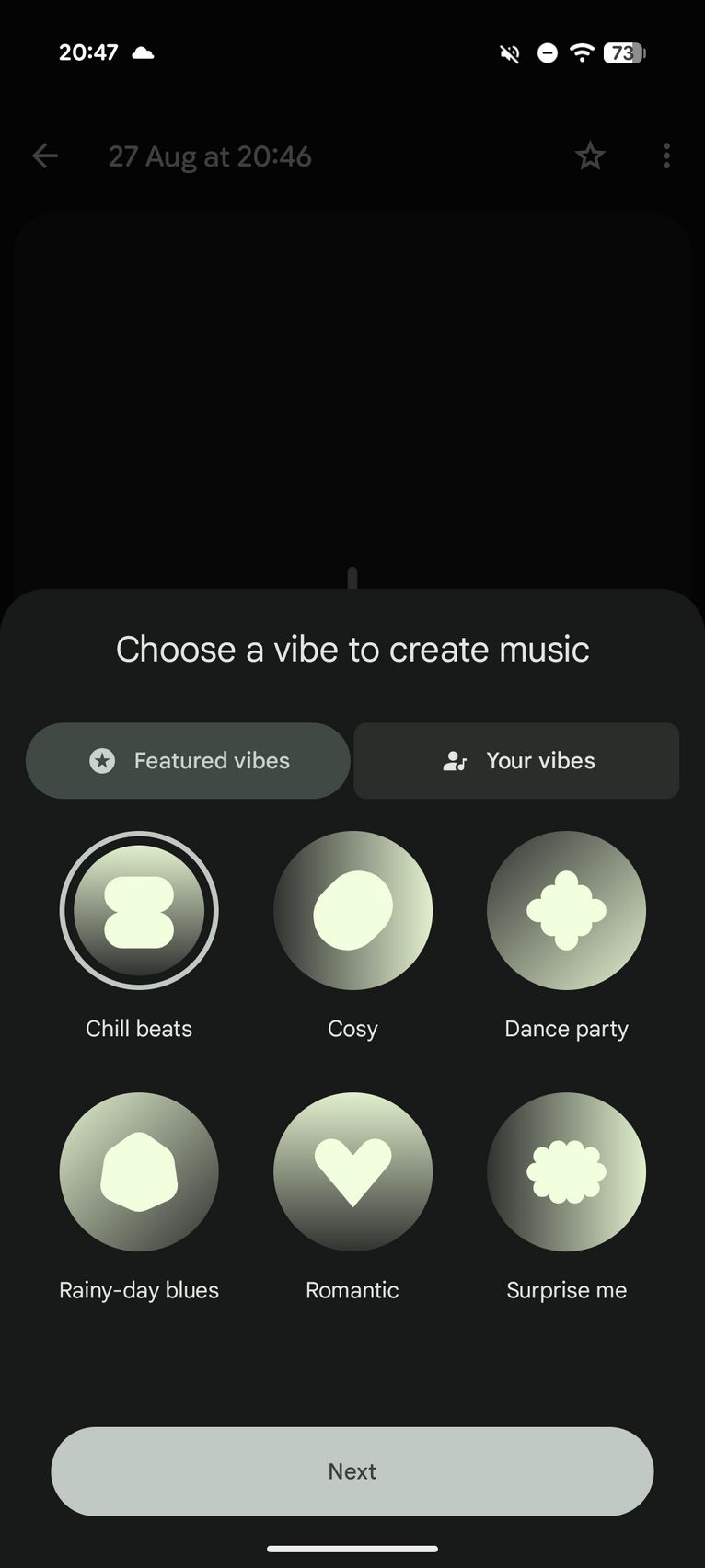Select the Surprise me vibe
The width and height of the screenshot is (705, 1568).
[x=566, y=1171]
